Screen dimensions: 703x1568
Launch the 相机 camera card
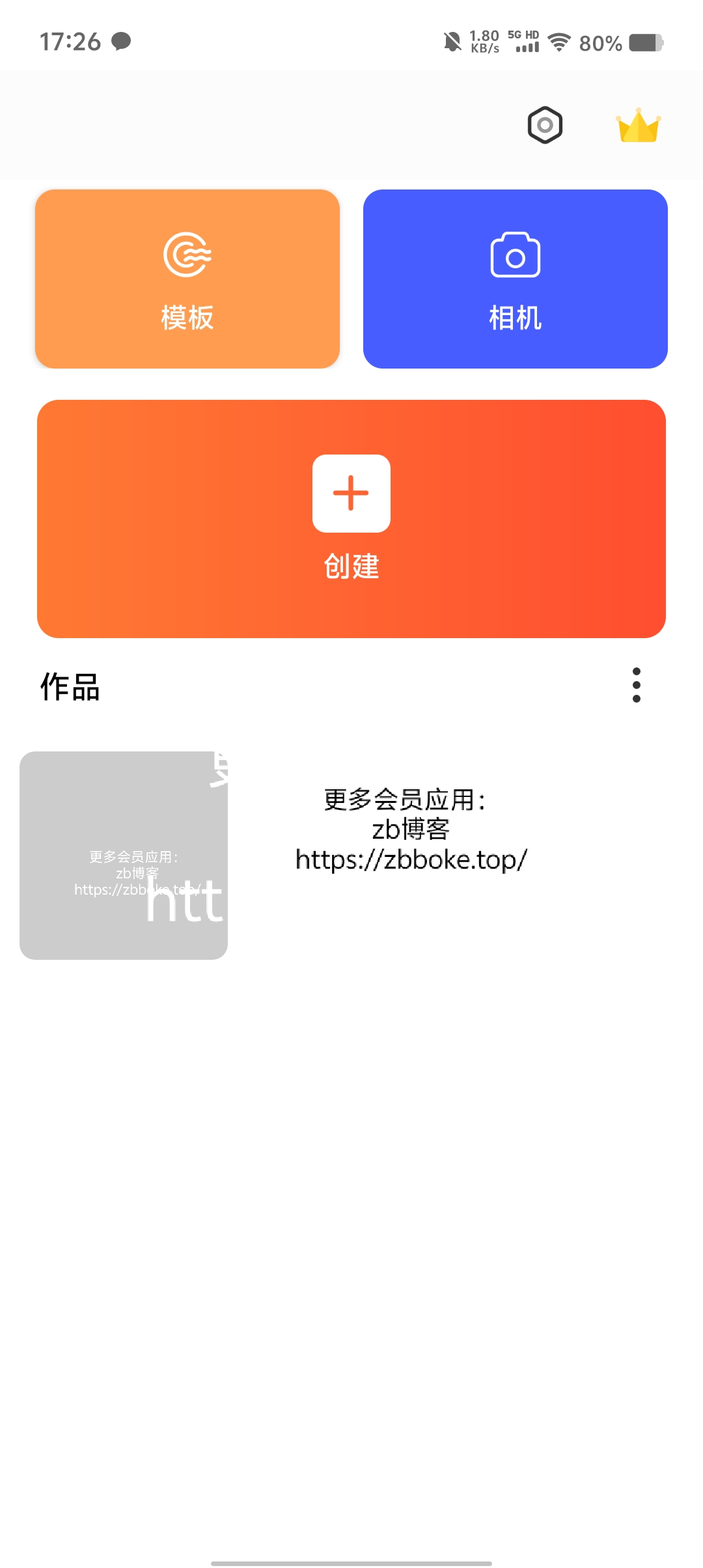[515, 279]
